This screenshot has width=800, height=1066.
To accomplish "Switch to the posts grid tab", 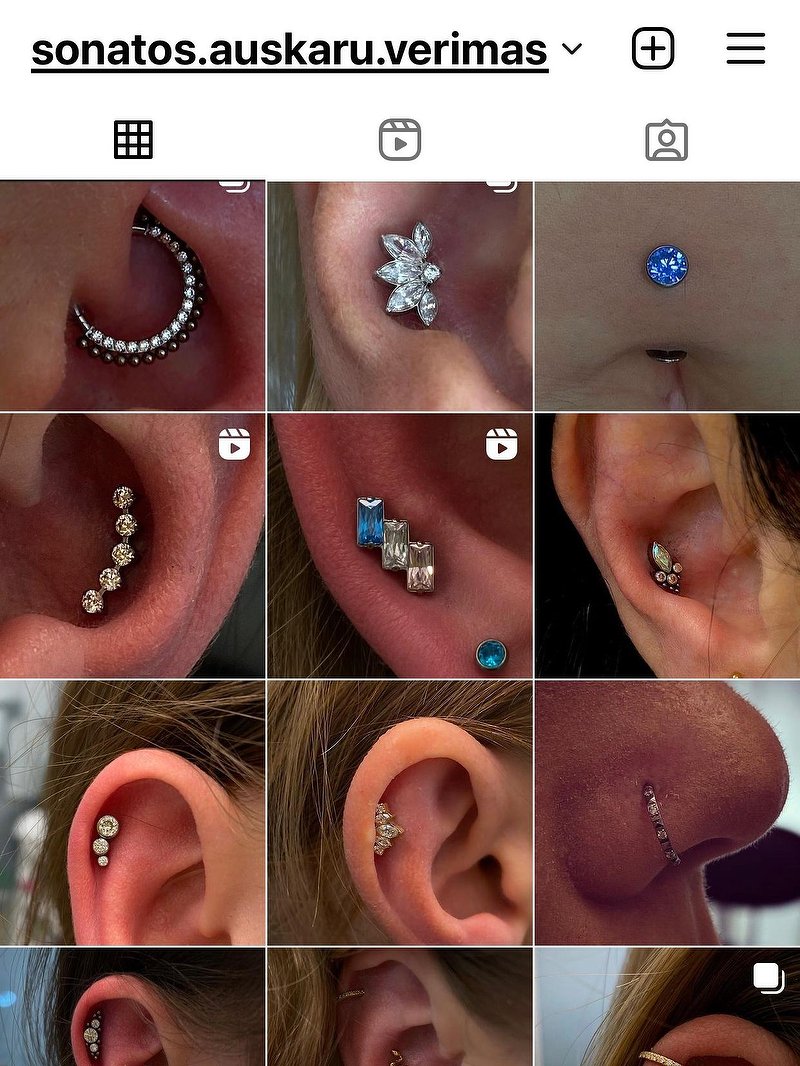I will (133, 140).
